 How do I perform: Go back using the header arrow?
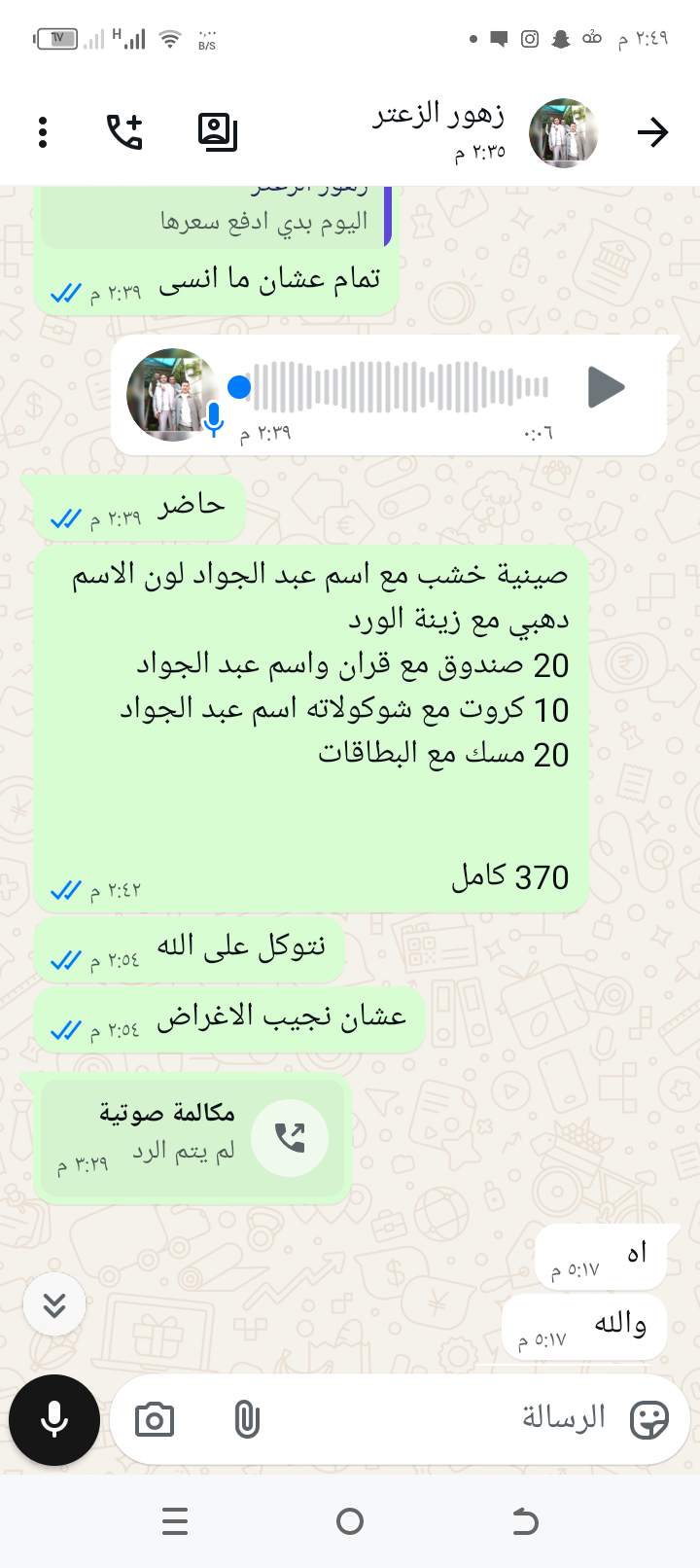[652, 132]
